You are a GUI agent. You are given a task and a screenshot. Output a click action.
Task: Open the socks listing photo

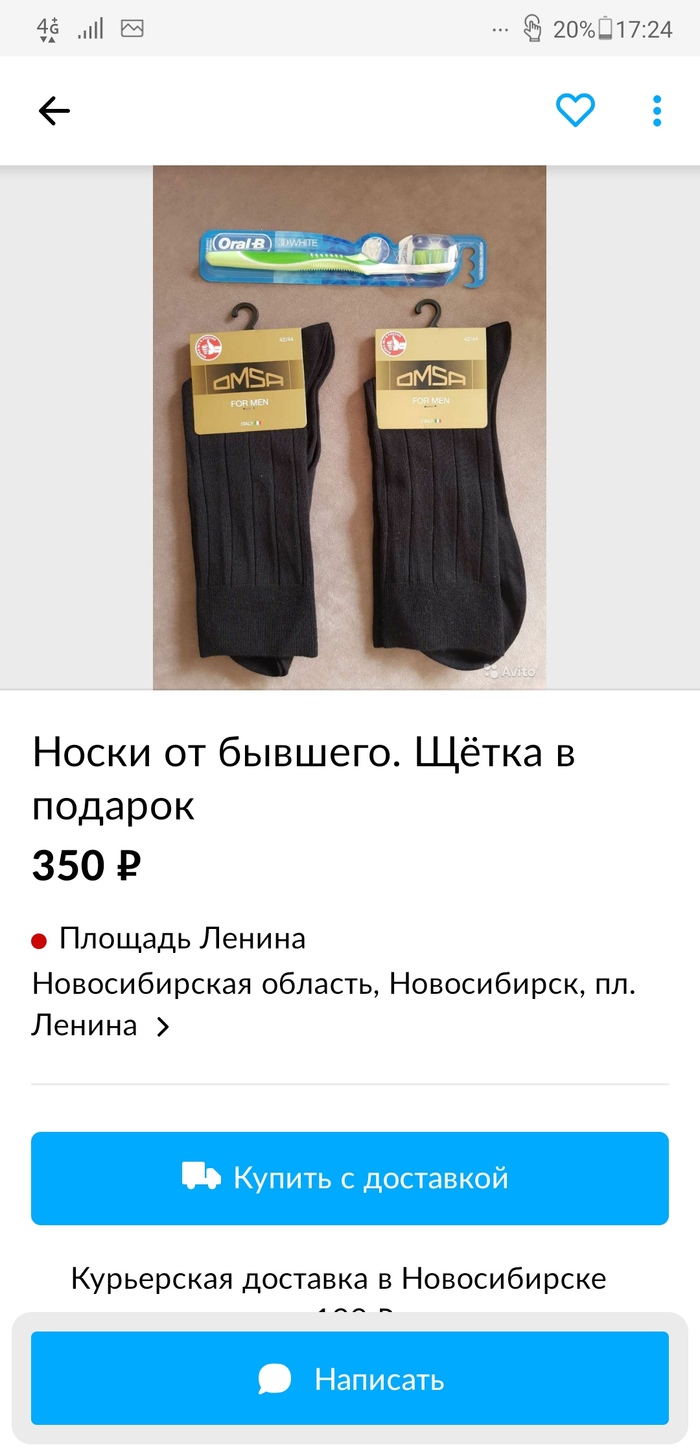pyautogui.click(x=349, y=428)
